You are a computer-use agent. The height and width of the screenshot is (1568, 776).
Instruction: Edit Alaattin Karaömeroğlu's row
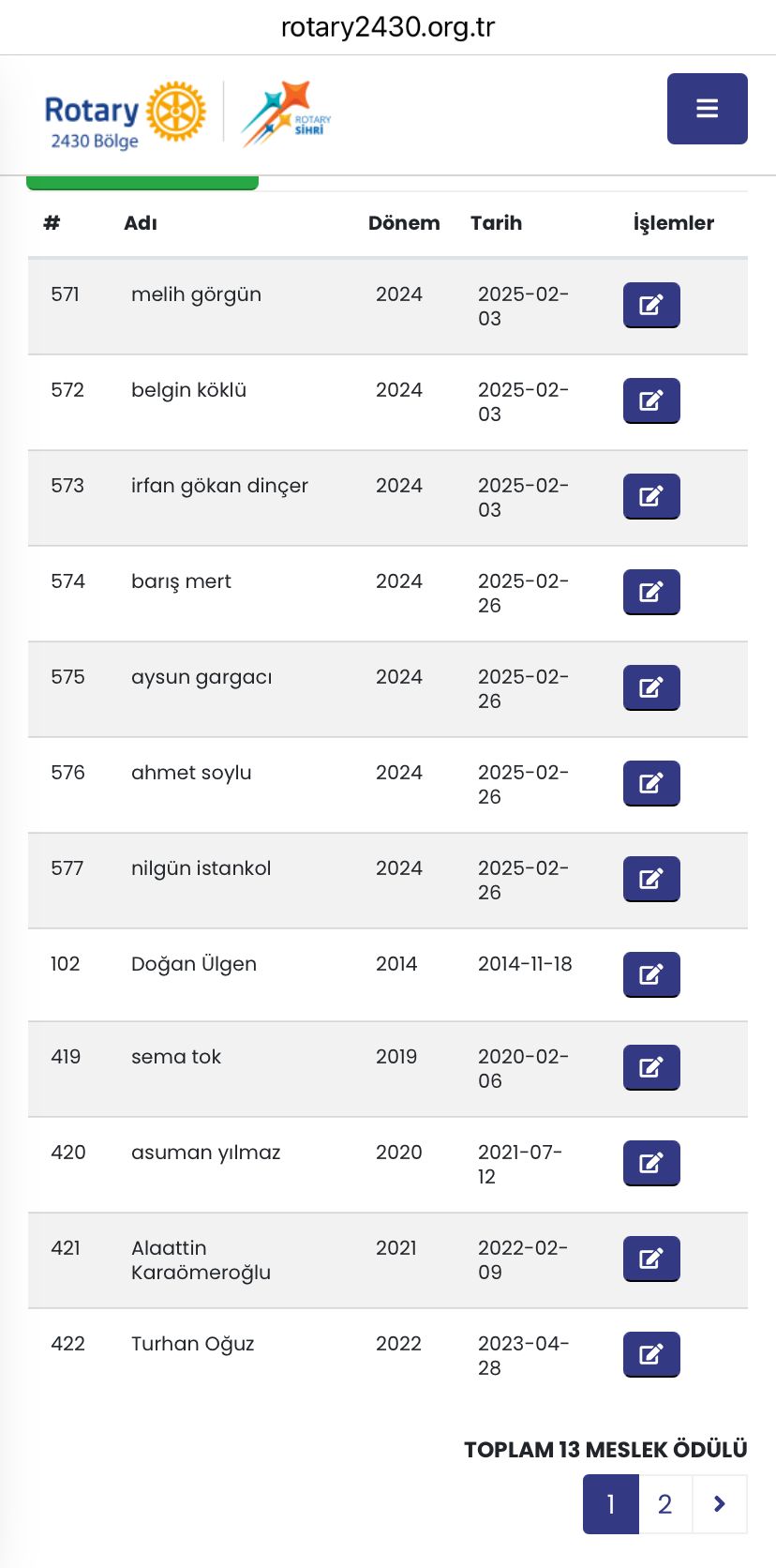(x=651, y=1259)
